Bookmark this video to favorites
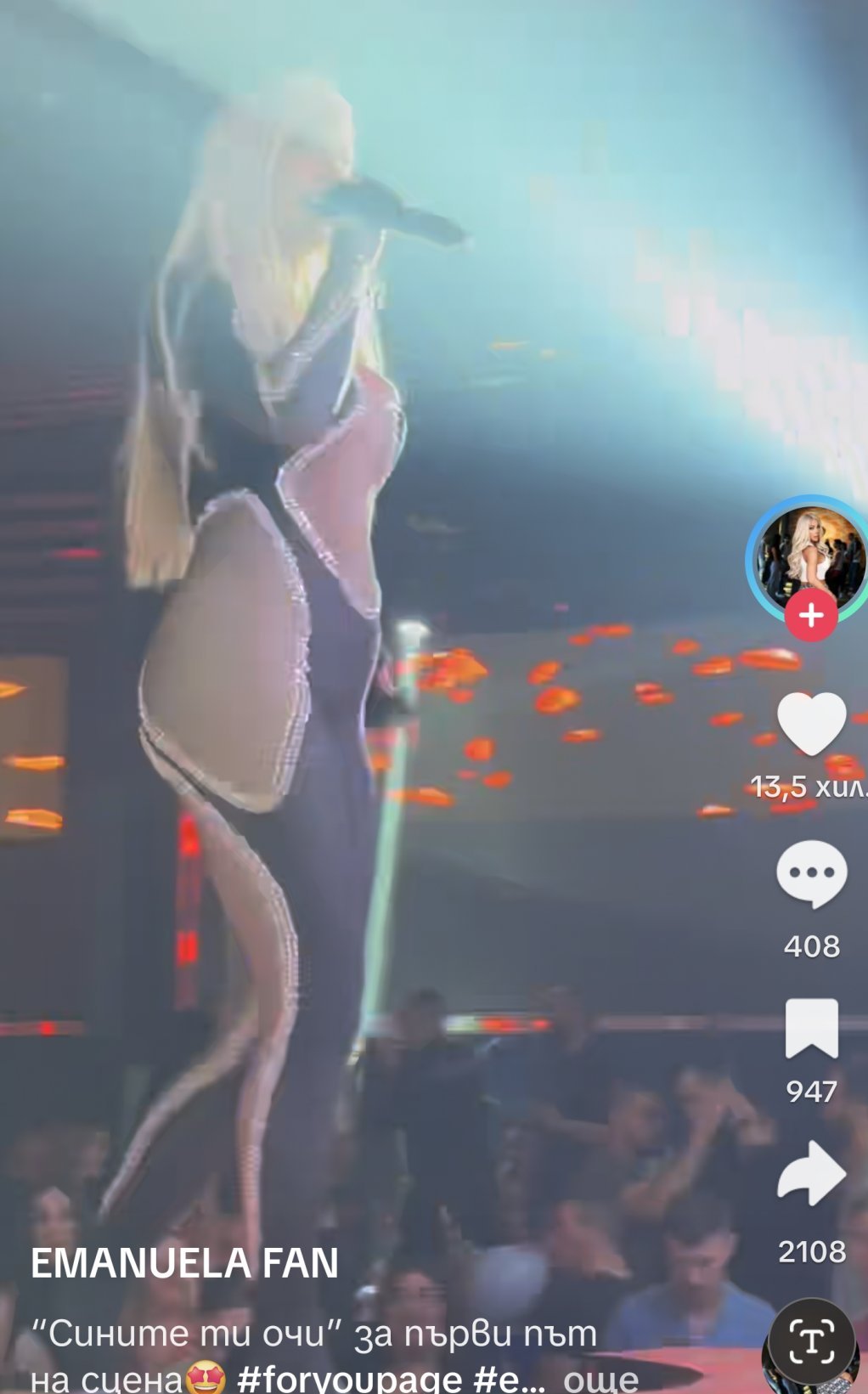Screen dimensions: 868x1394 [811, 1029]
